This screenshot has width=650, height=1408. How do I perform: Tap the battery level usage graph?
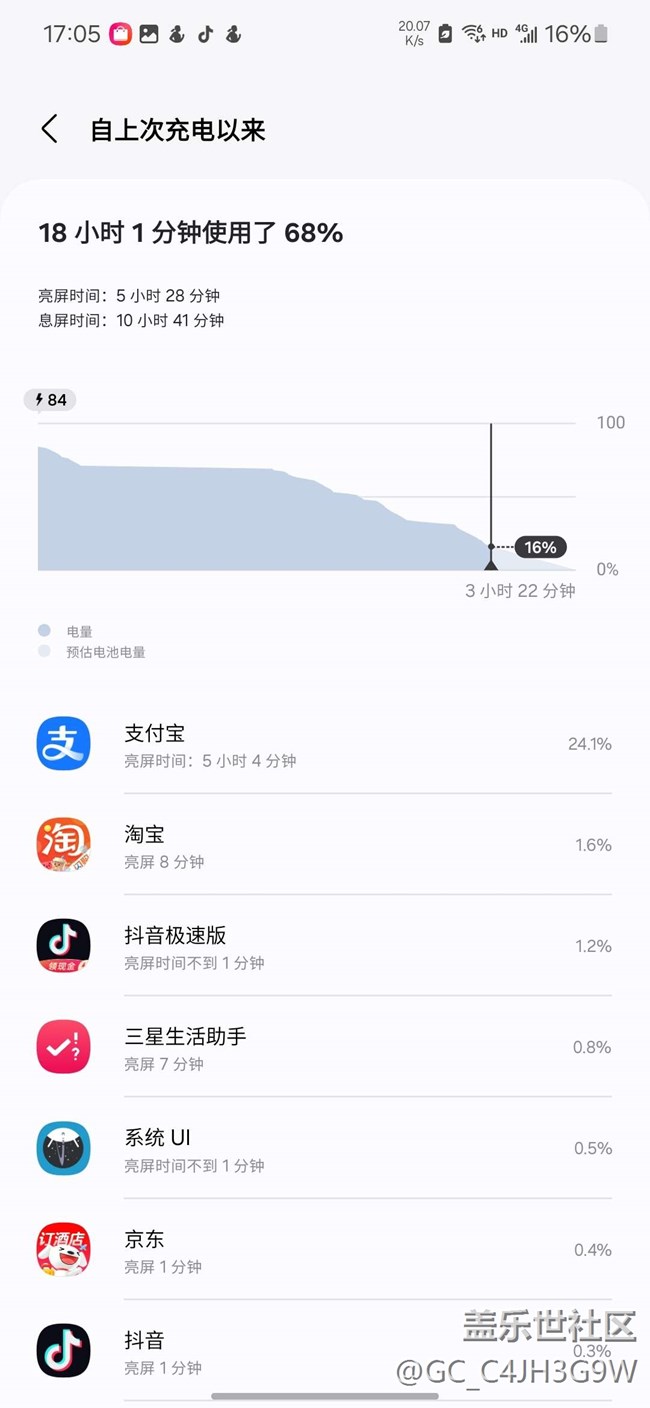click(307, 496)
